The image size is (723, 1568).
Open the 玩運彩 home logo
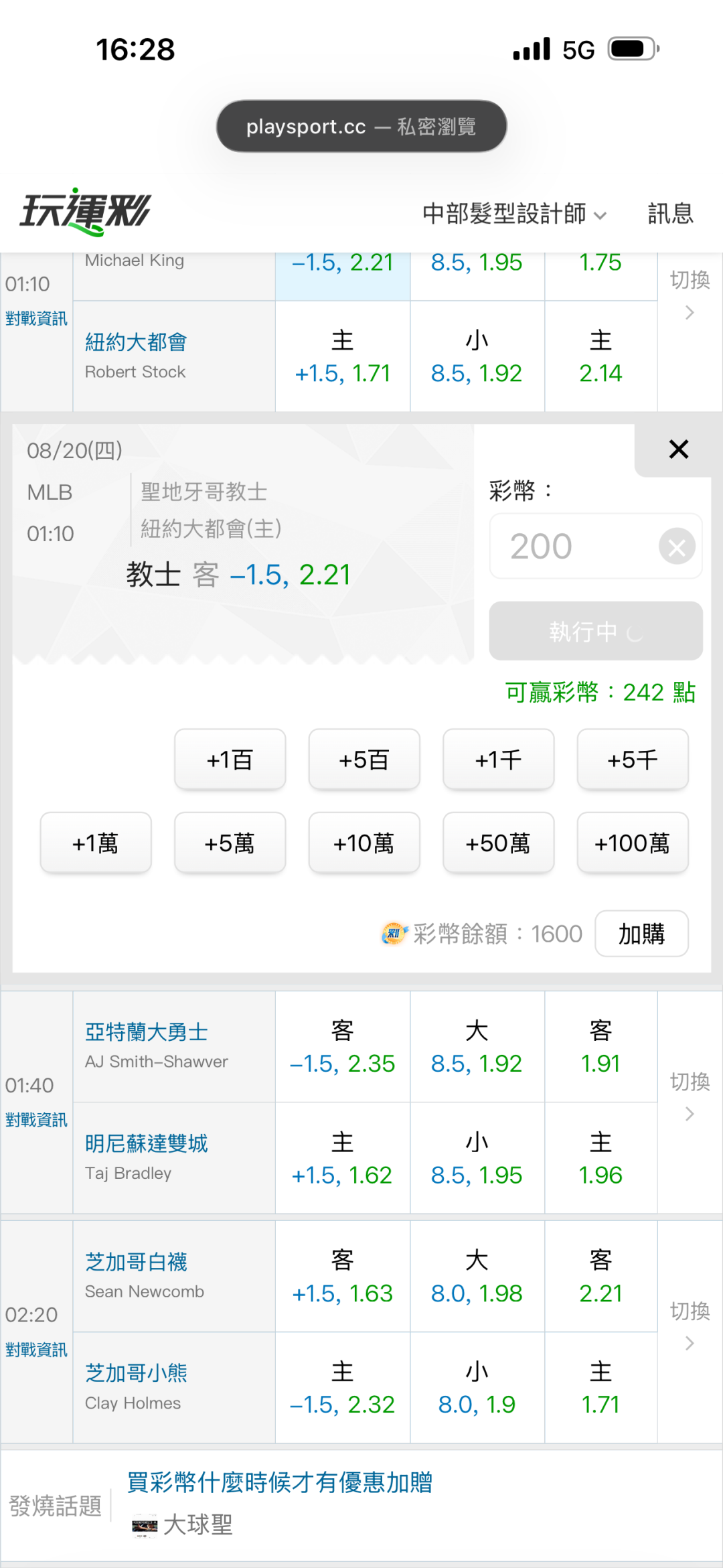click(85, 212)
